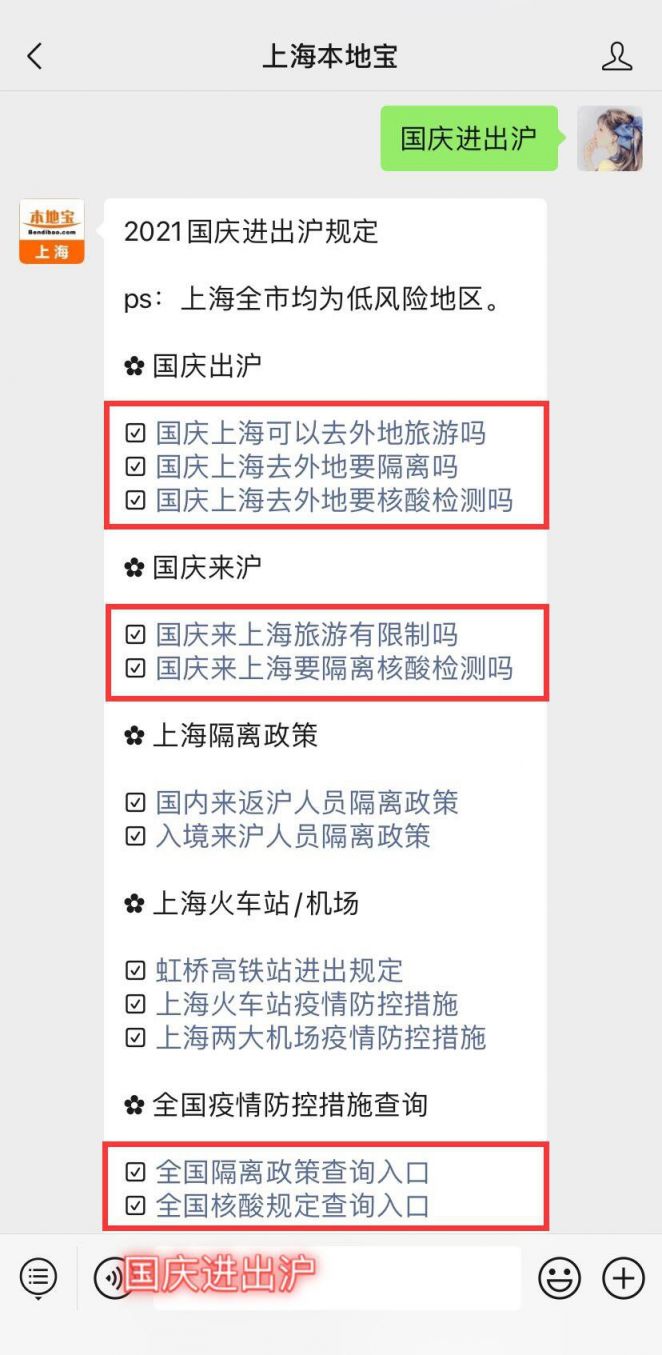Open link 全国核酸规定查询入口

click(292, 1205)
